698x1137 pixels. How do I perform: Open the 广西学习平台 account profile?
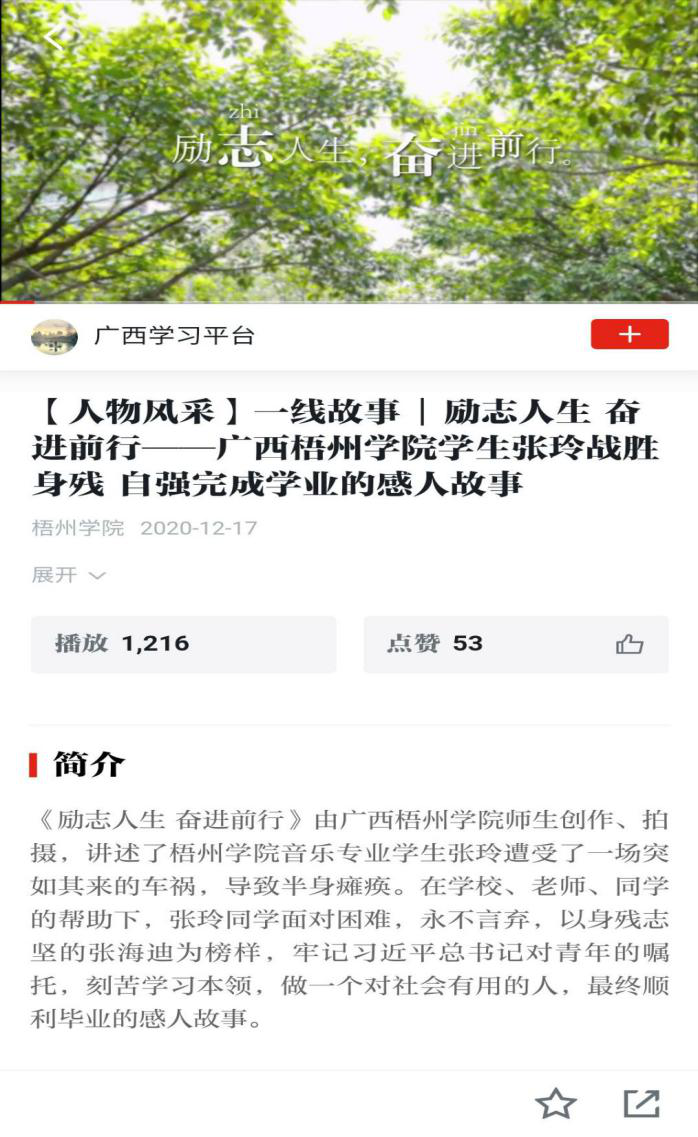(173, 336)
